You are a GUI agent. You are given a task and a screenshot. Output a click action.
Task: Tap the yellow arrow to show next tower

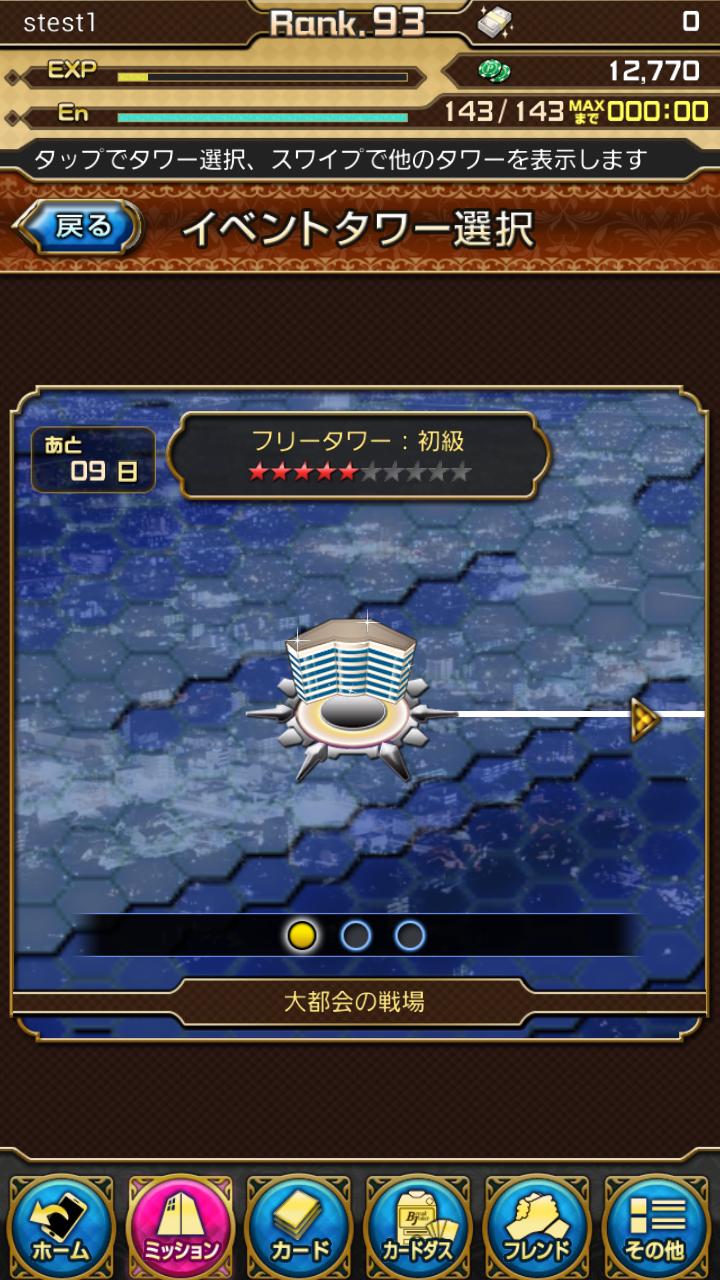645,719
